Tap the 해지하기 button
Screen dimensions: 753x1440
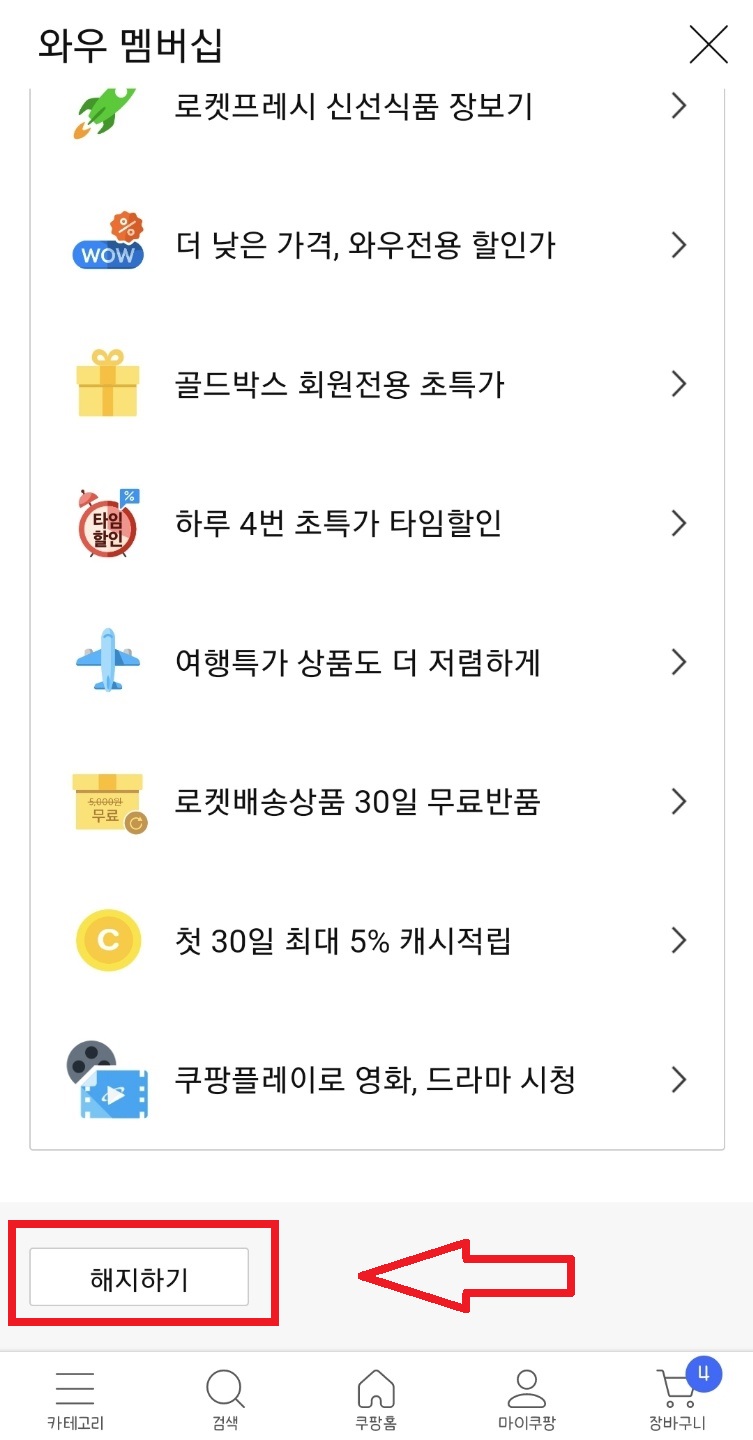click(x=139, y=1277)
